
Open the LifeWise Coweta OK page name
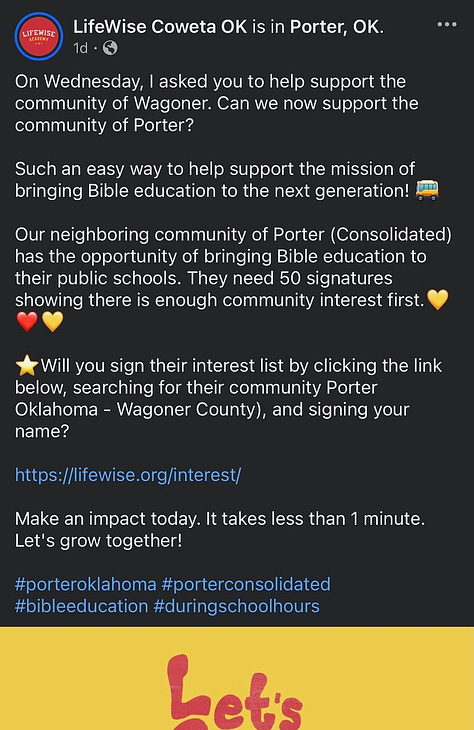point(160,27)
